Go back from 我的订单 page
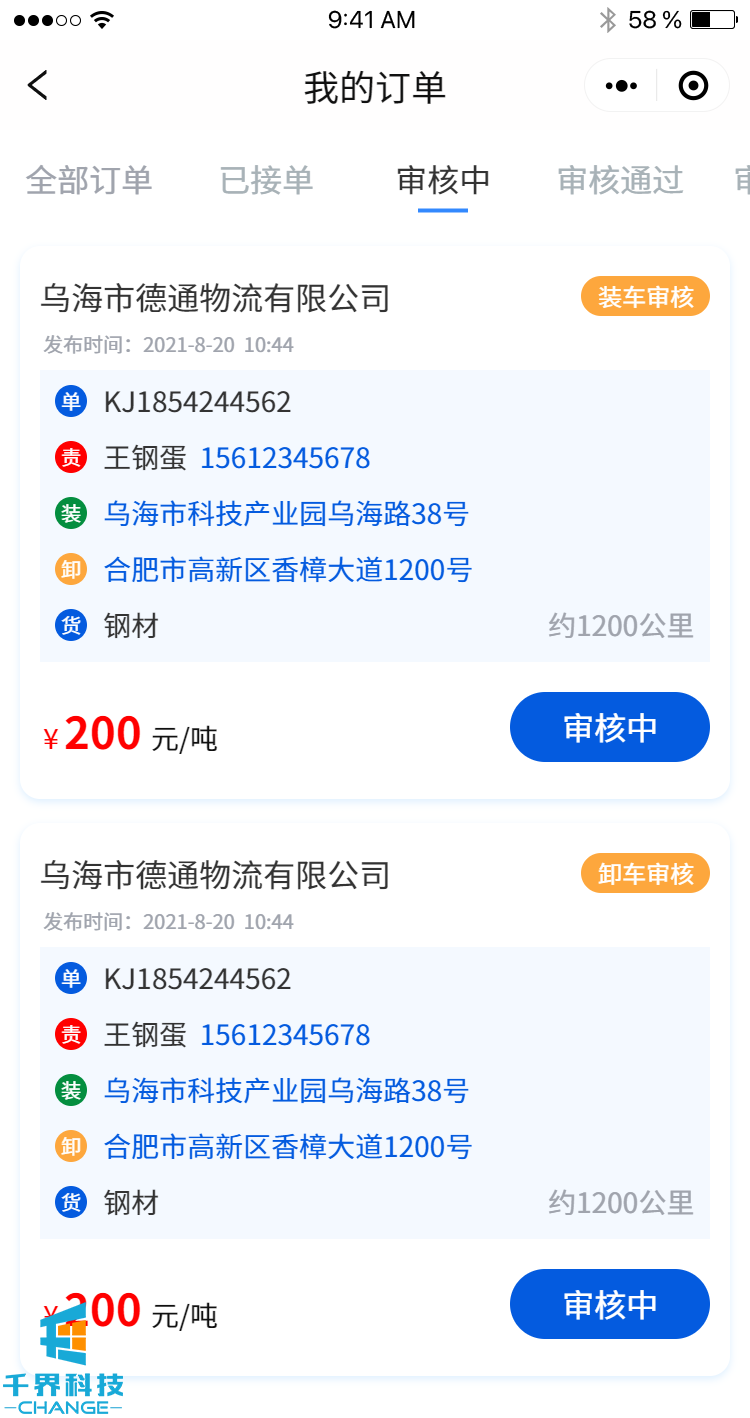This screenshot has height=1418, width=750. pos(38,86)
